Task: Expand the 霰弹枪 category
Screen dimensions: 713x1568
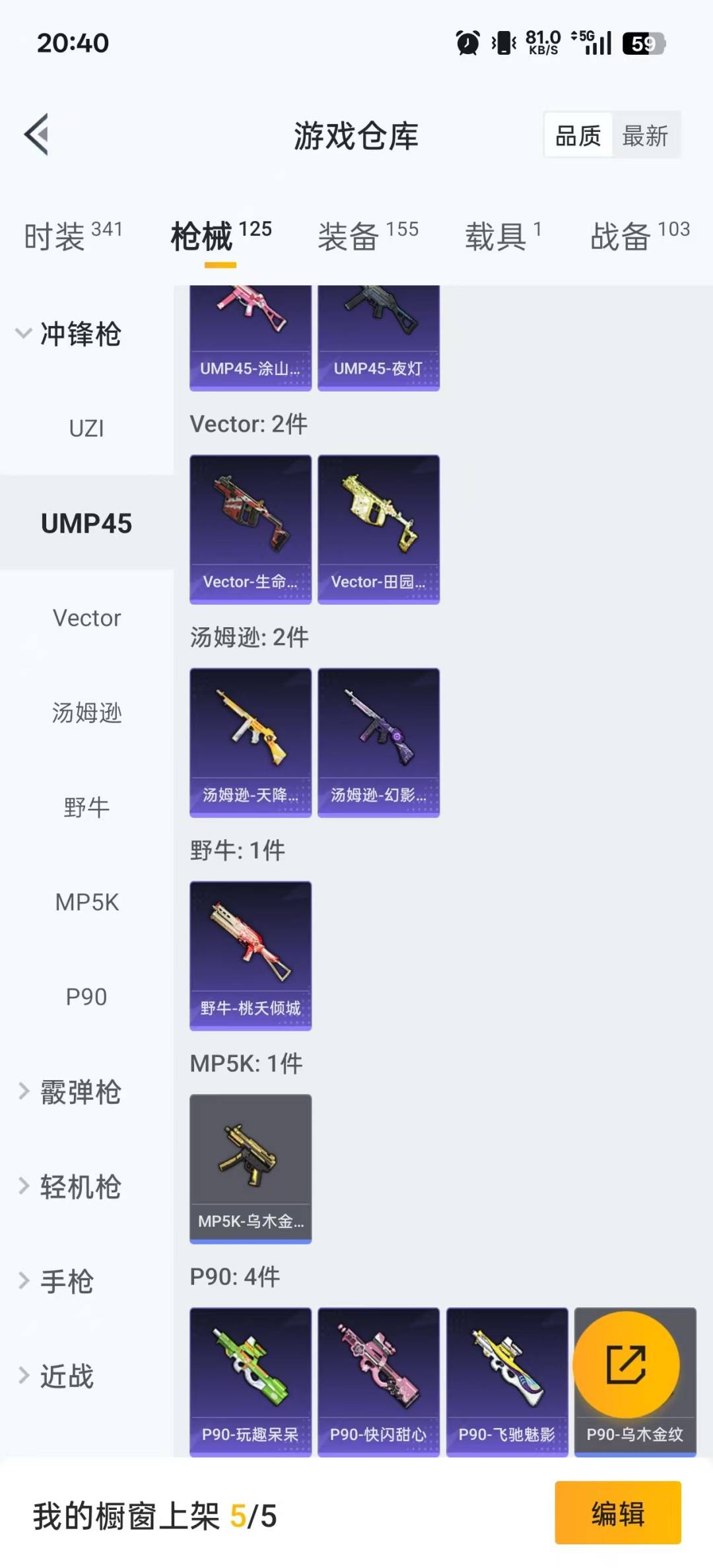Action: tap(69, 1092)
